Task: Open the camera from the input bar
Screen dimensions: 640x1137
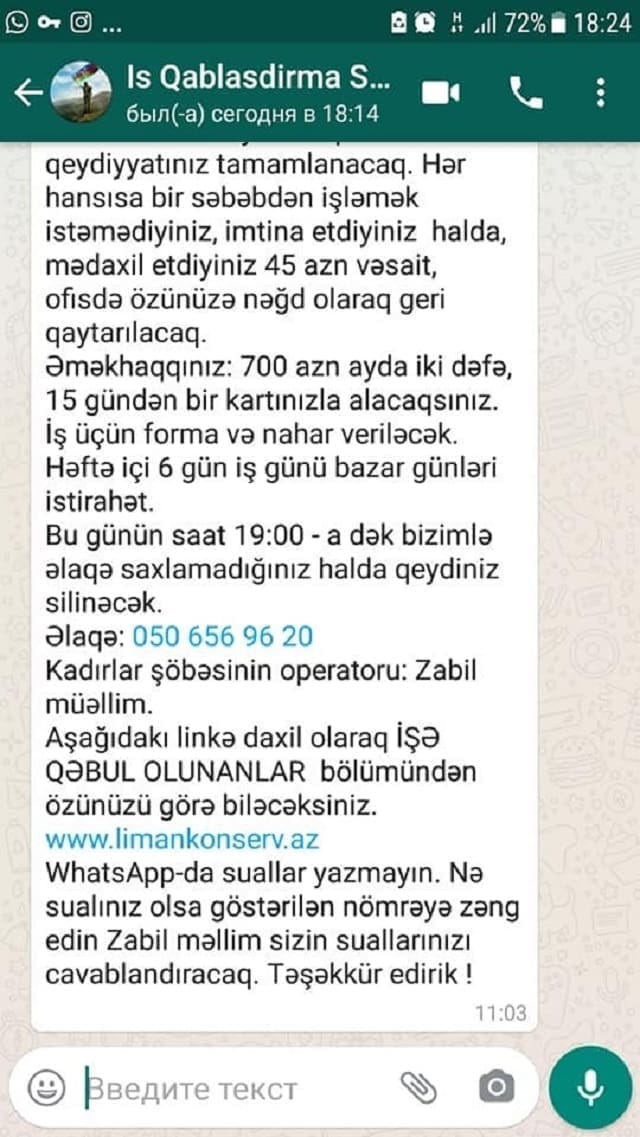Action: click(x=497, y=1088)
